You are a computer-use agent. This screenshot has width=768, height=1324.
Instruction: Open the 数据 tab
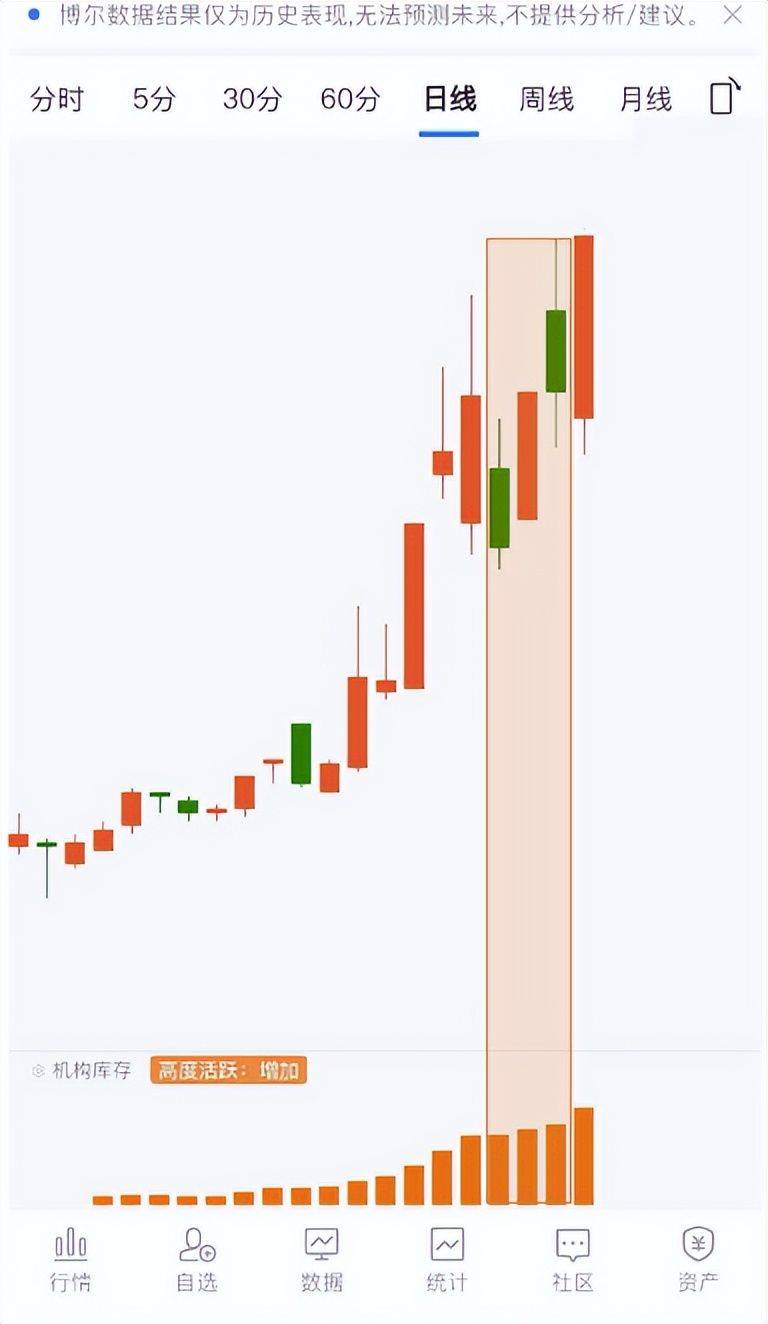coord(321,1260)
